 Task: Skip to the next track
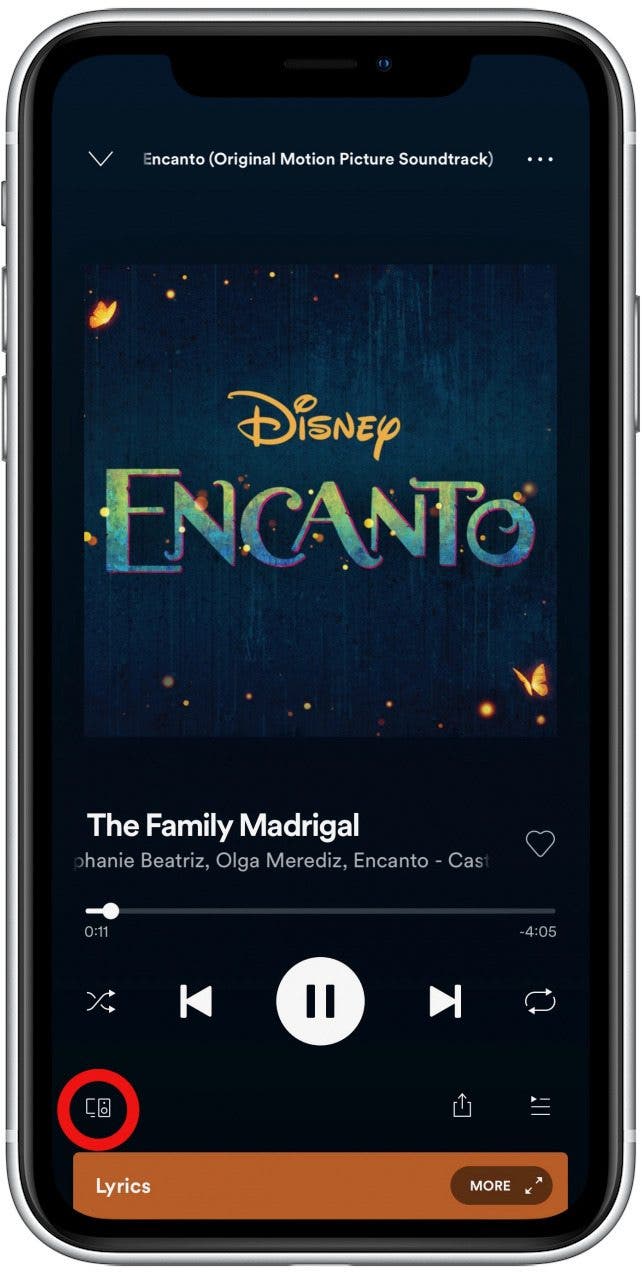[x=445, y=1001]
